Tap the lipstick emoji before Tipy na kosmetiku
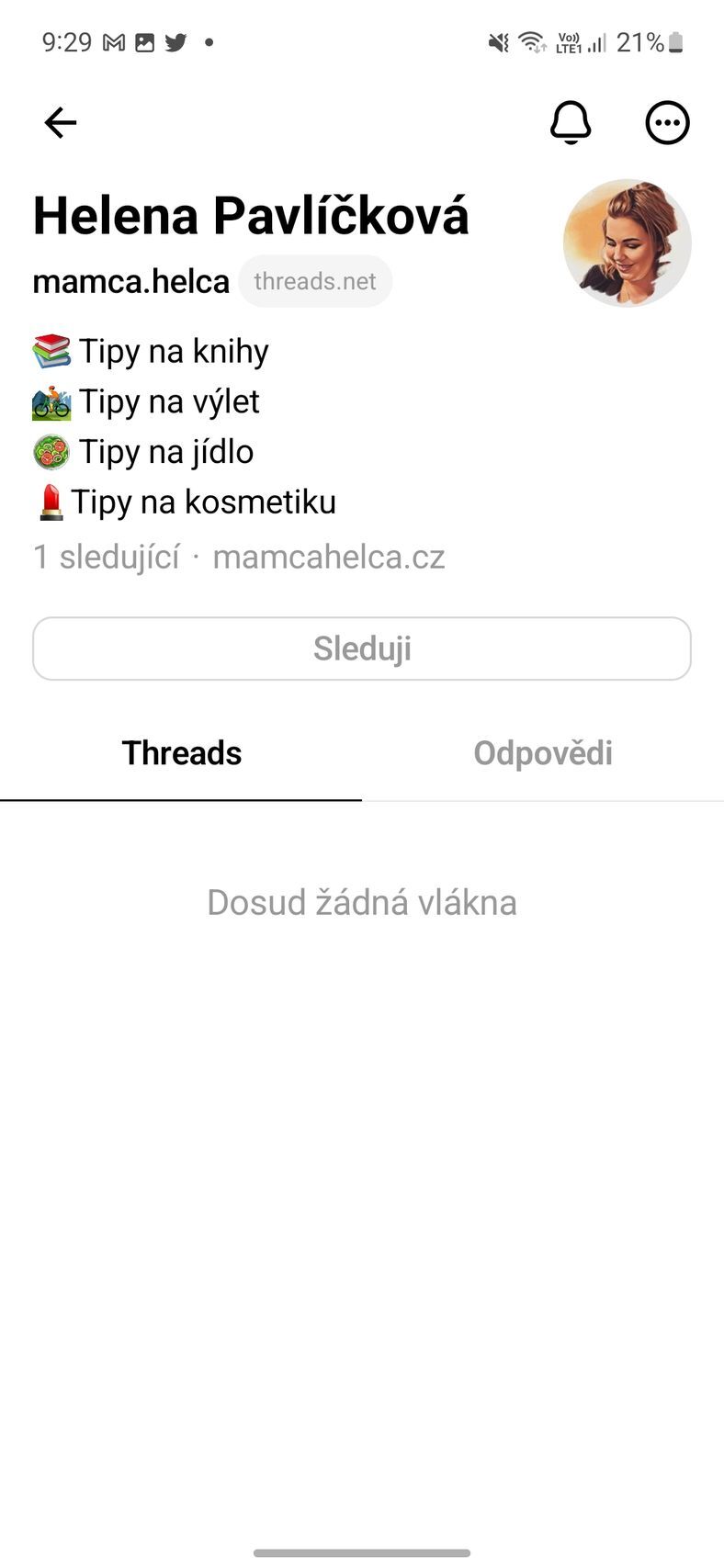Screen dimensions: 724x1568 51,502
